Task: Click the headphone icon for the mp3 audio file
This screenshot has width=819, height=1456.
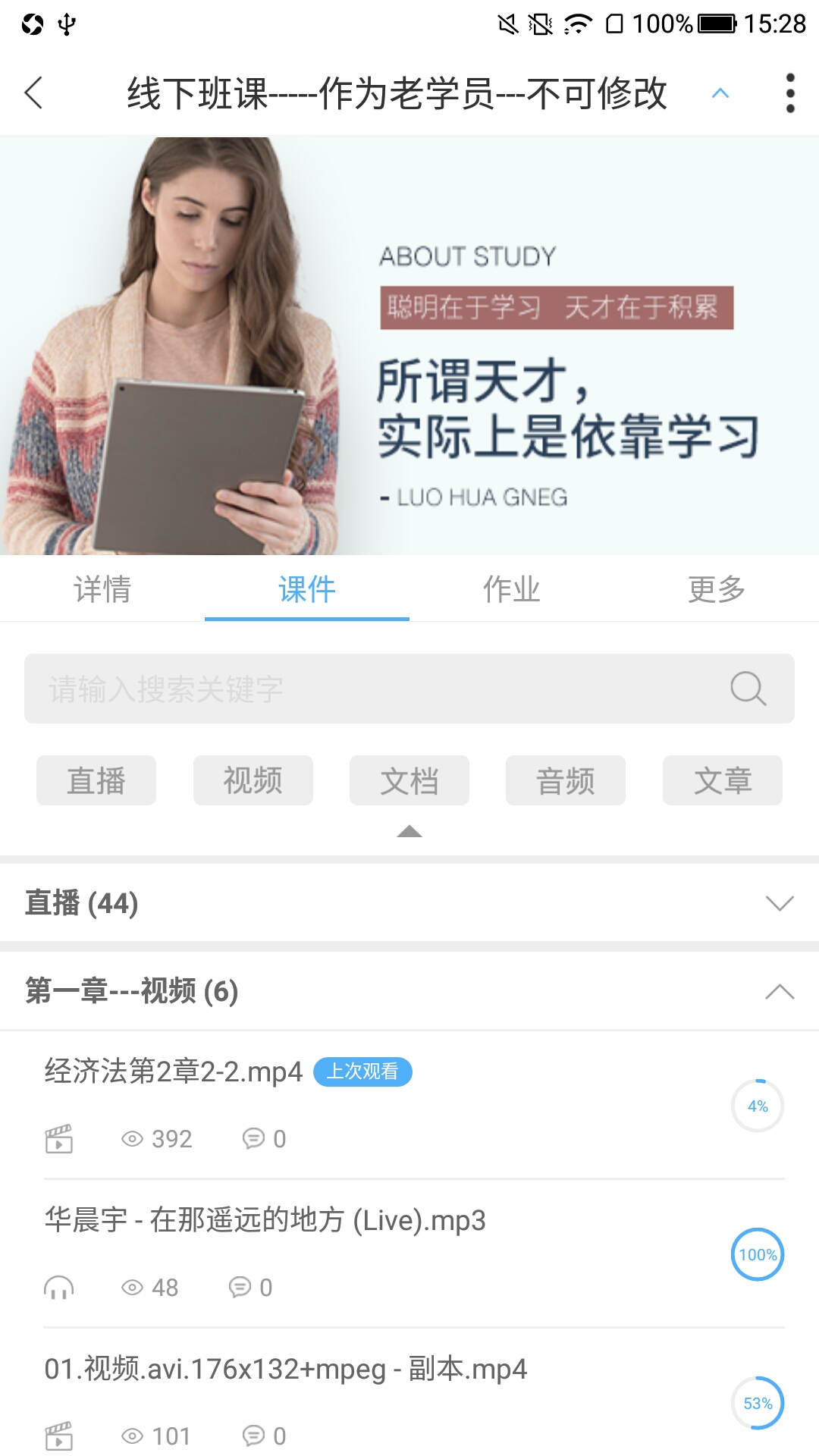Action: point(58,1287)
